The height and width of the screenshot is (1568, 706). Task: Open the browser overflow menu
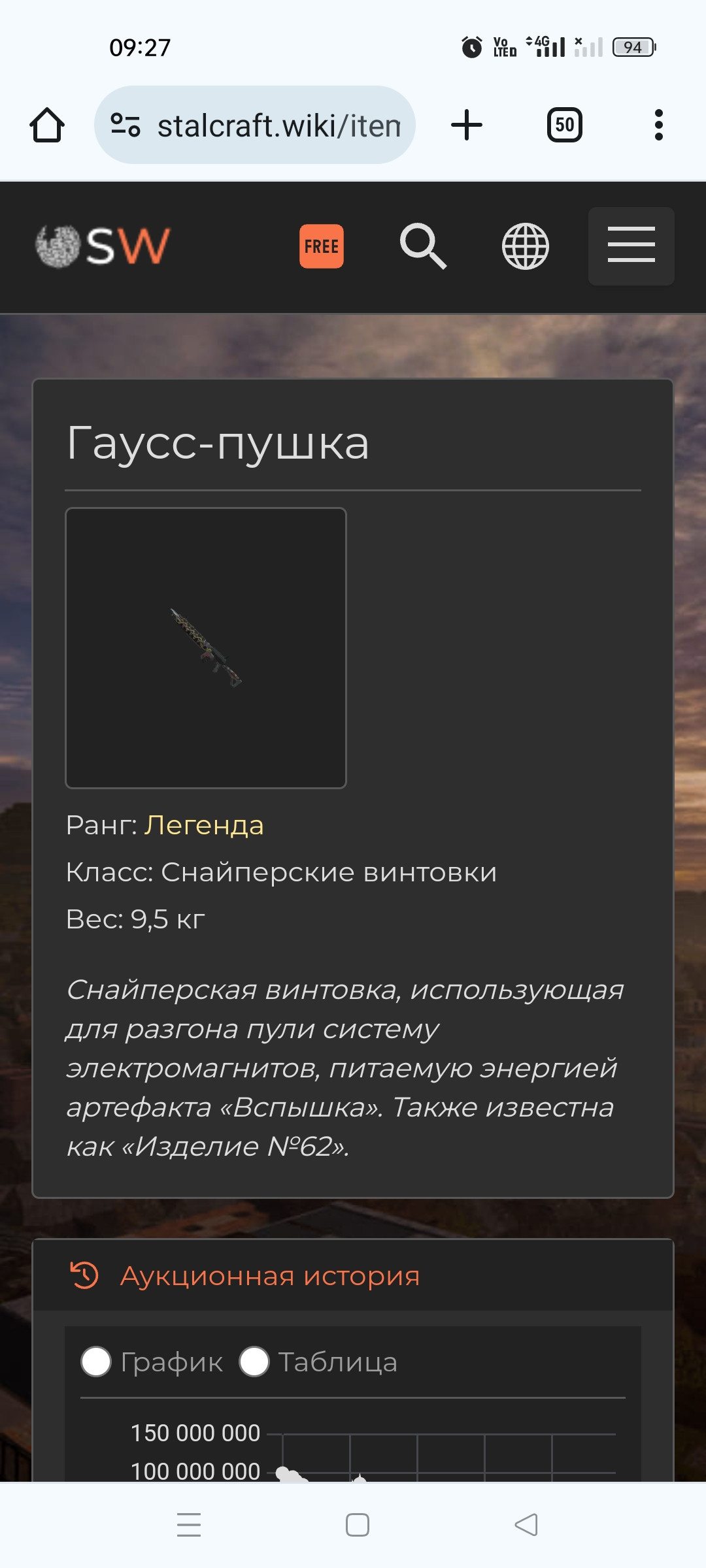658,125
